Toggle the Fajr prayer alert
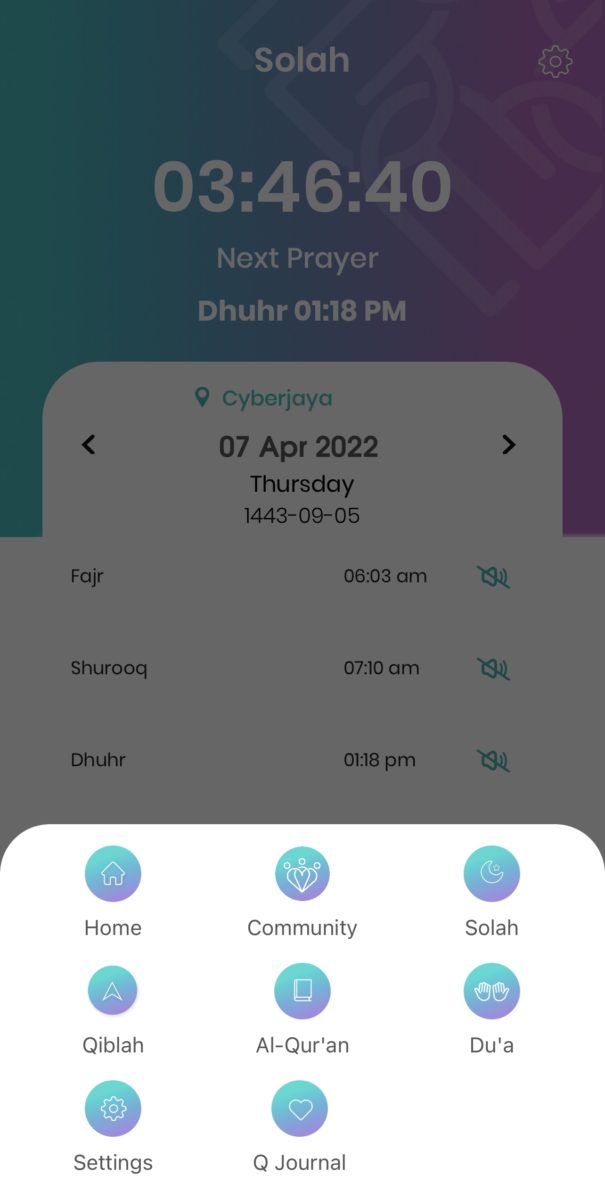 click(x=493, y=577)
